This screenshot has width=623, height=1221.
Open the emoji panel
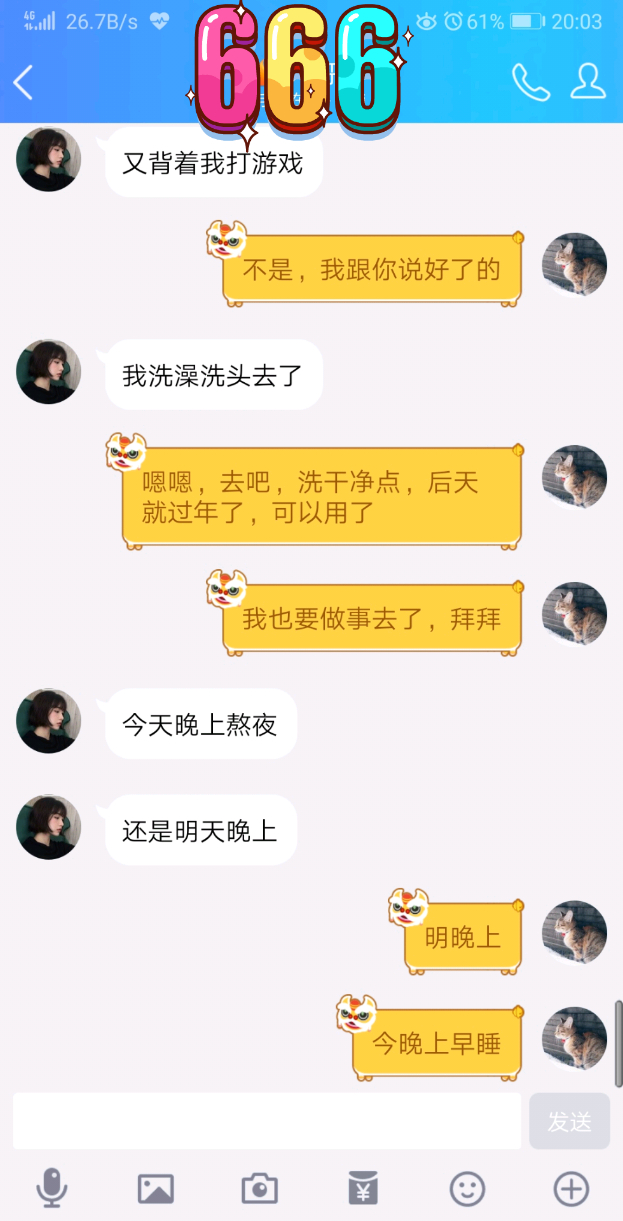click(x=467, y=1188)
